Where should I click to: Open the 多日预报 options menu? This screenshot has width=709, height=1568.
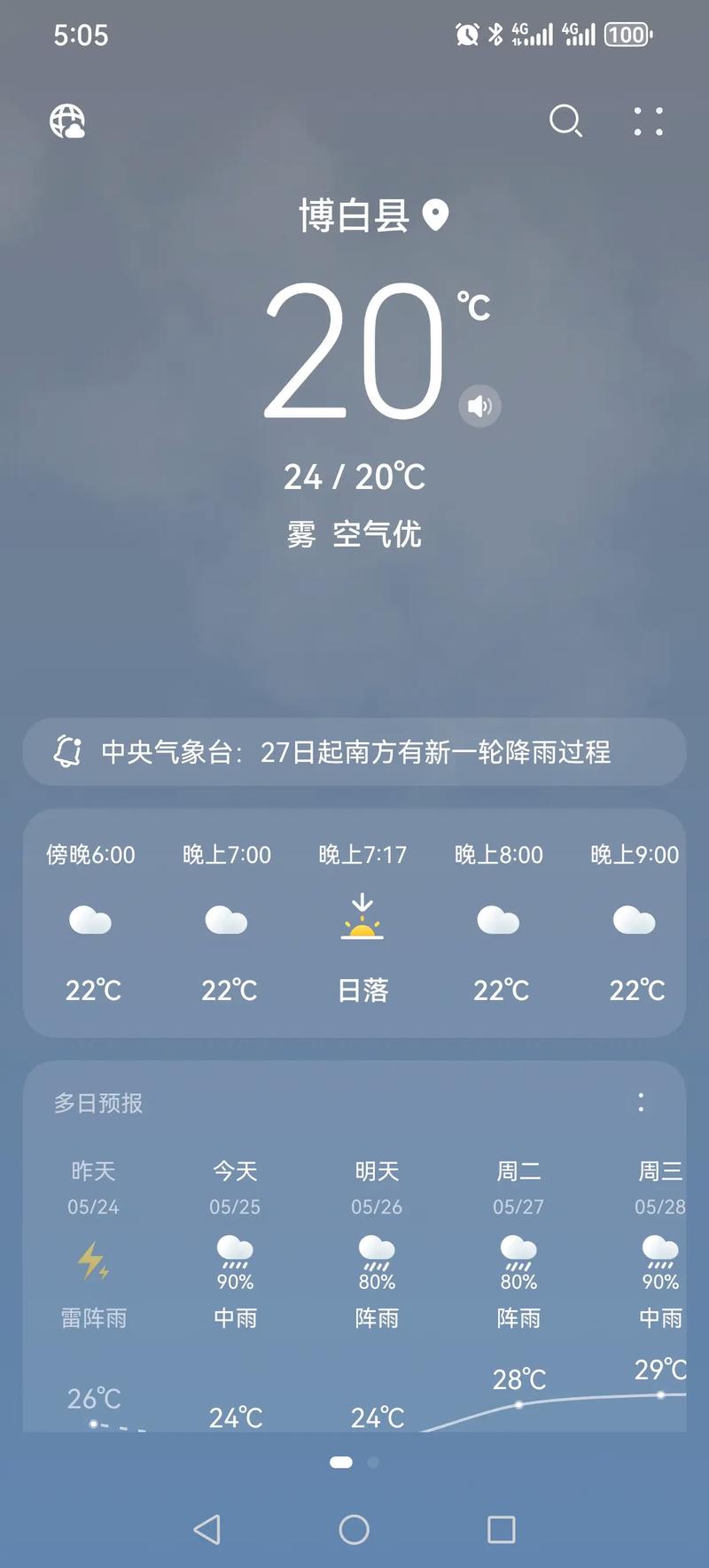click(x=641, y=1103)
